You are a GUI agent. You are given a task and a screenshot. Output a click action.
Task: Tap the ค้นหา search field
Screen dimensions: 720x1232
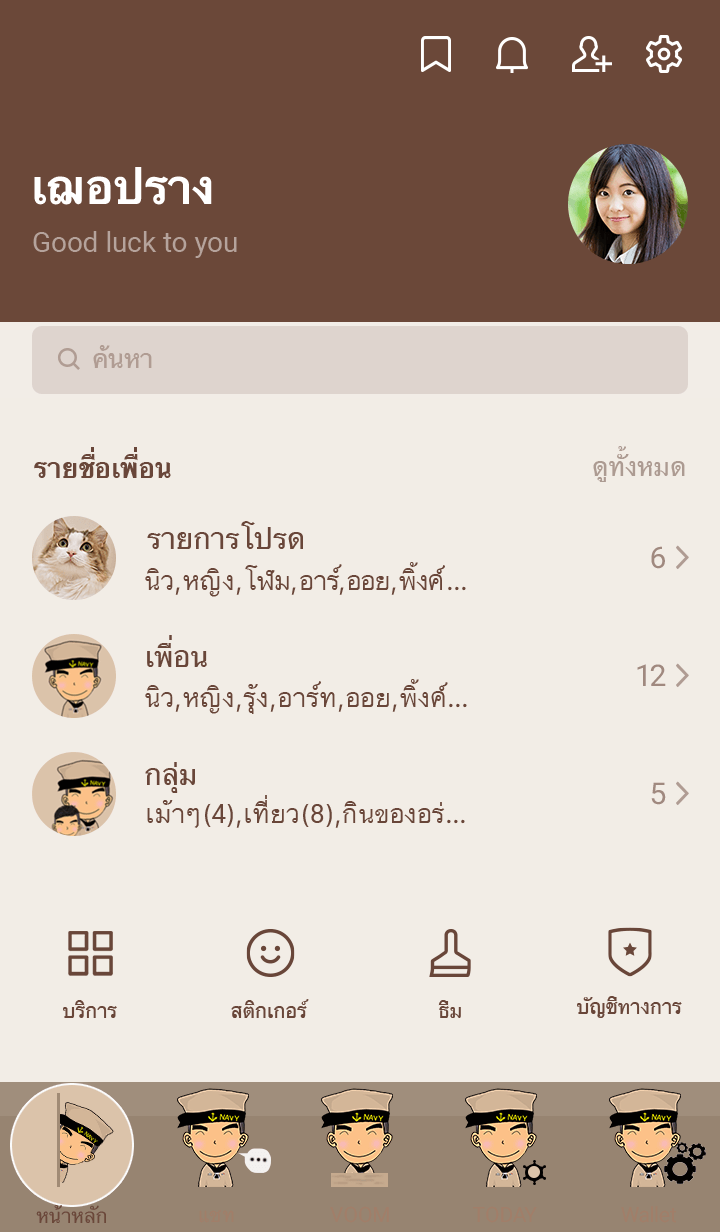point(360,360)
